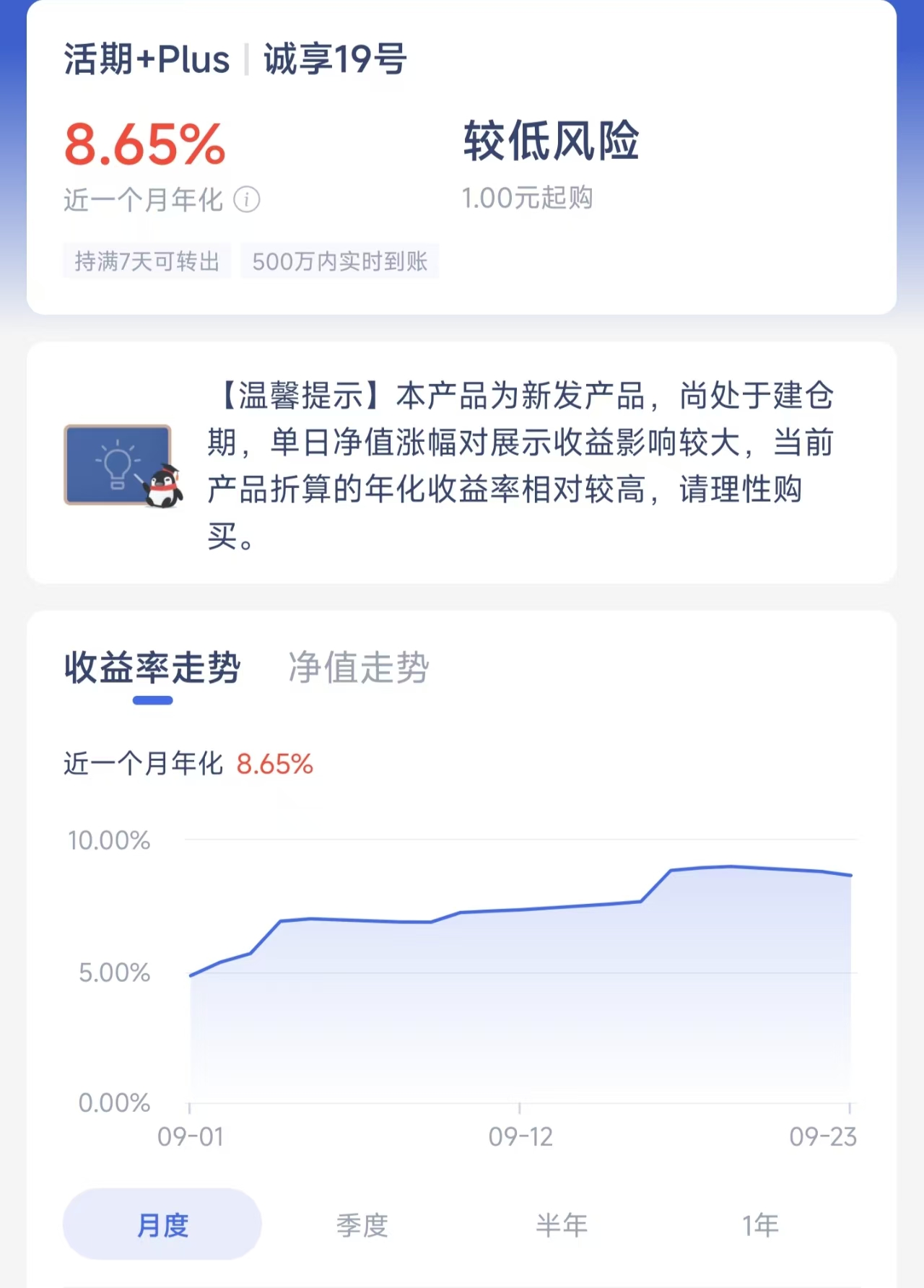
Task: Select the 月度 time range
Action: click(x=162, y=1224)
